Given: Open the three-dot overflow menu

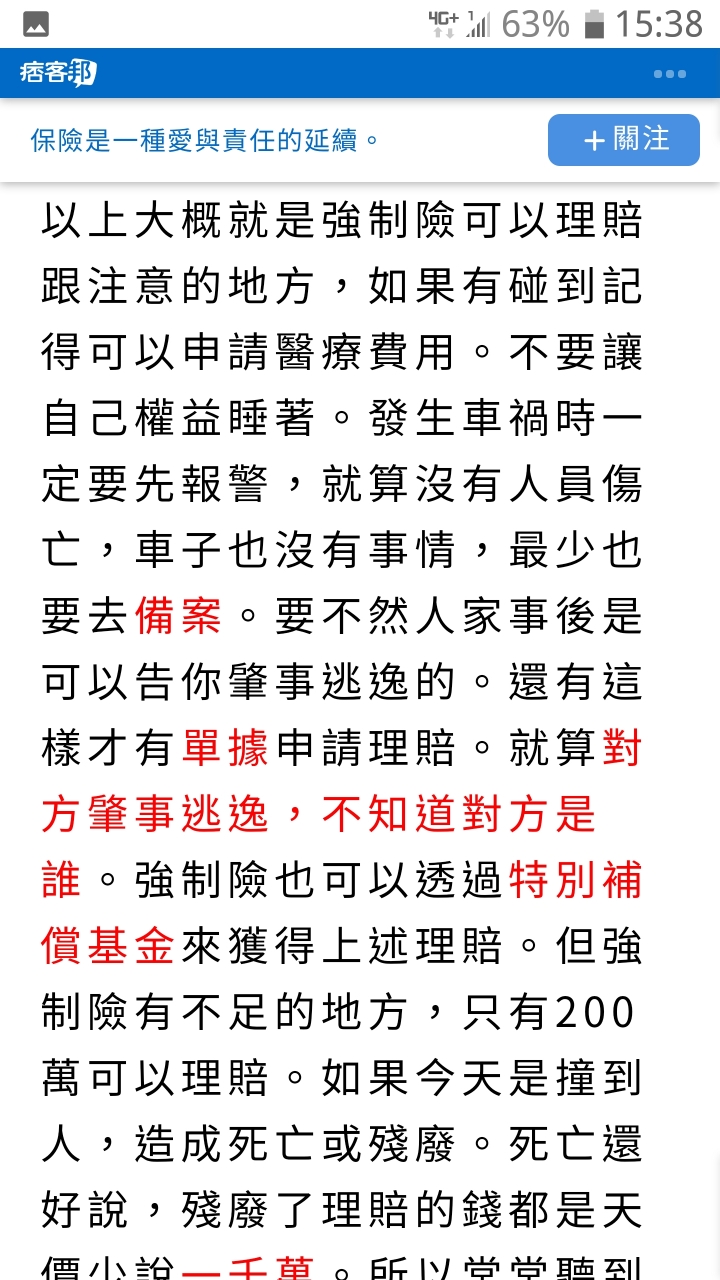Looking at the screenshot, I should coord(669,74).
